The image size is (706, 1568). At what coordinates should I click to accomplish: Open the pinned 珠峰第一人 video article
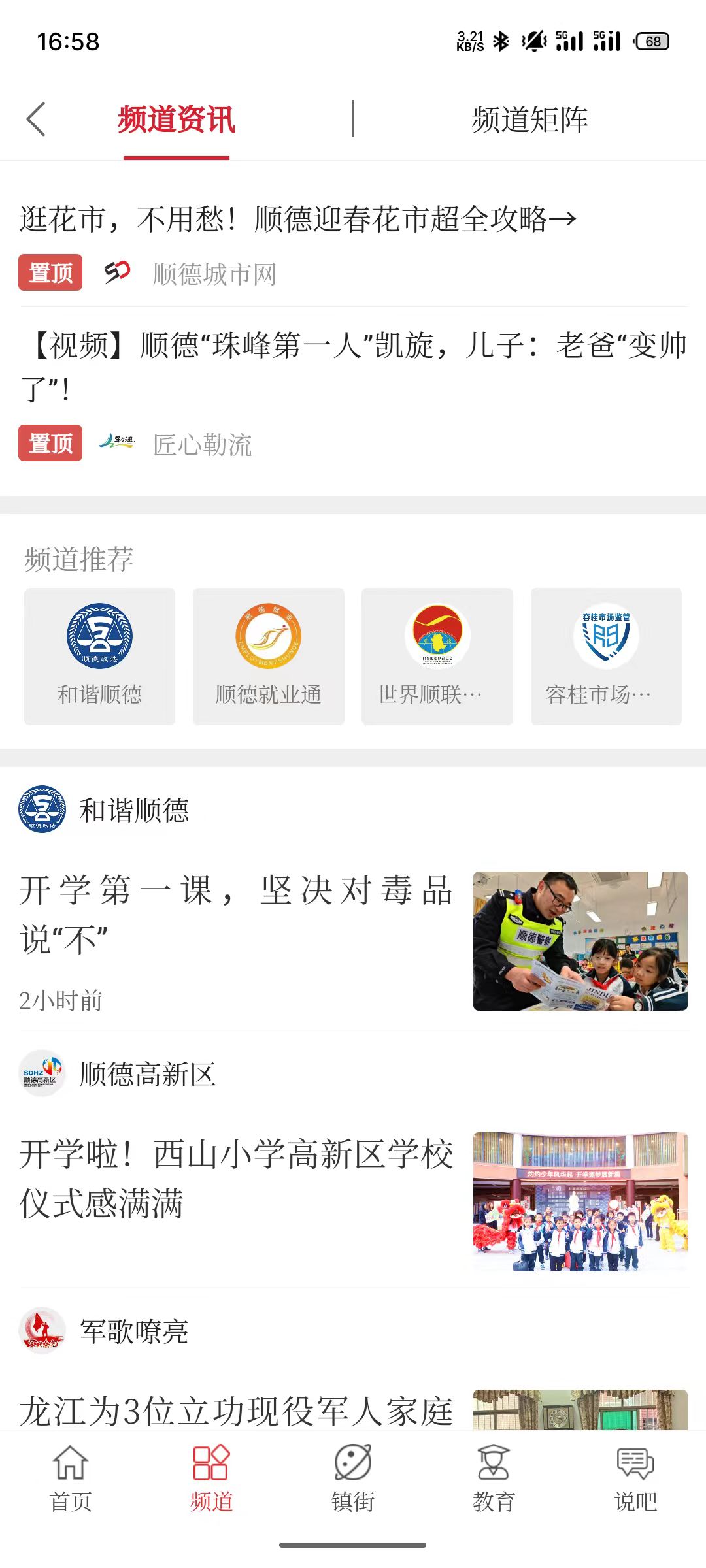[x=353, y=366]
